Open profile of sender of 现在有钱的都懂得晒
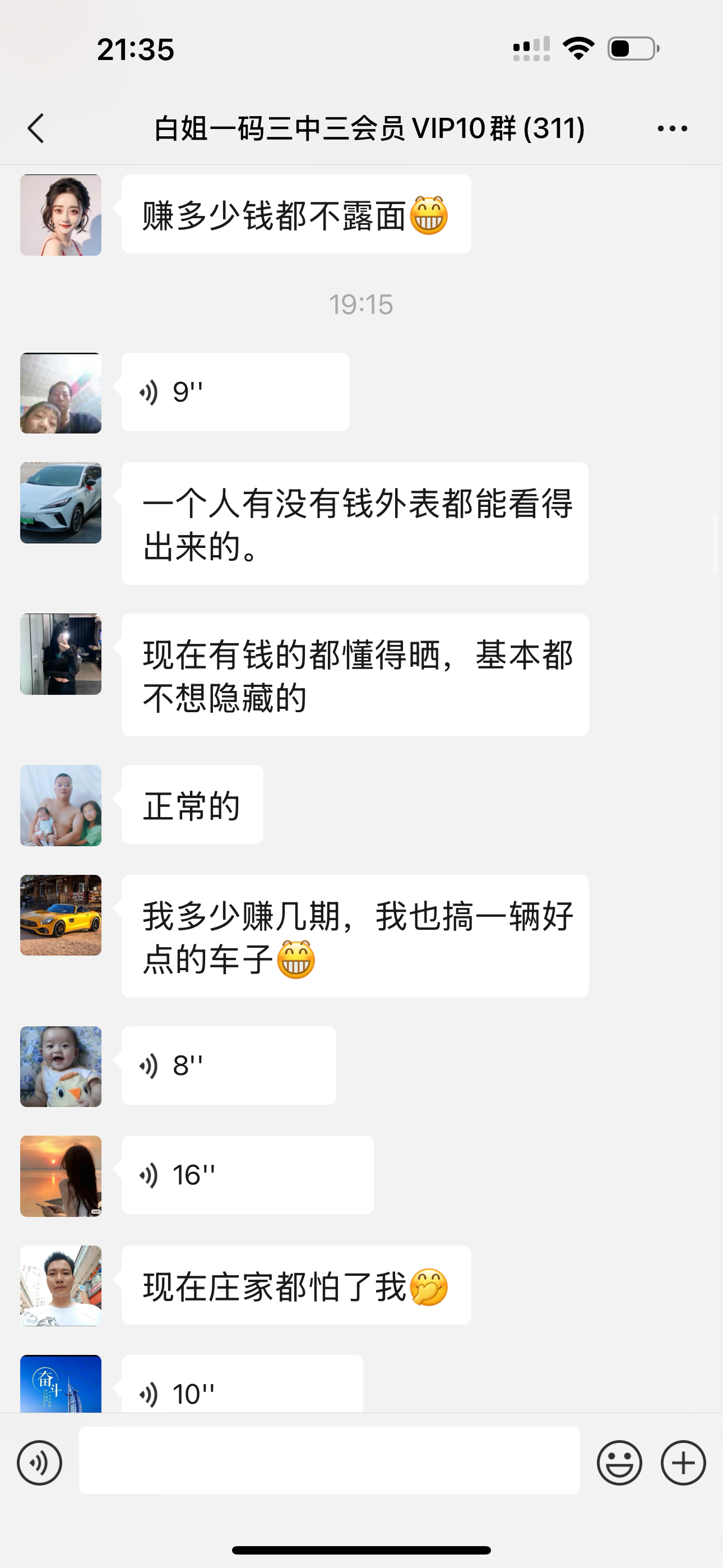 (x=61, y=654)
